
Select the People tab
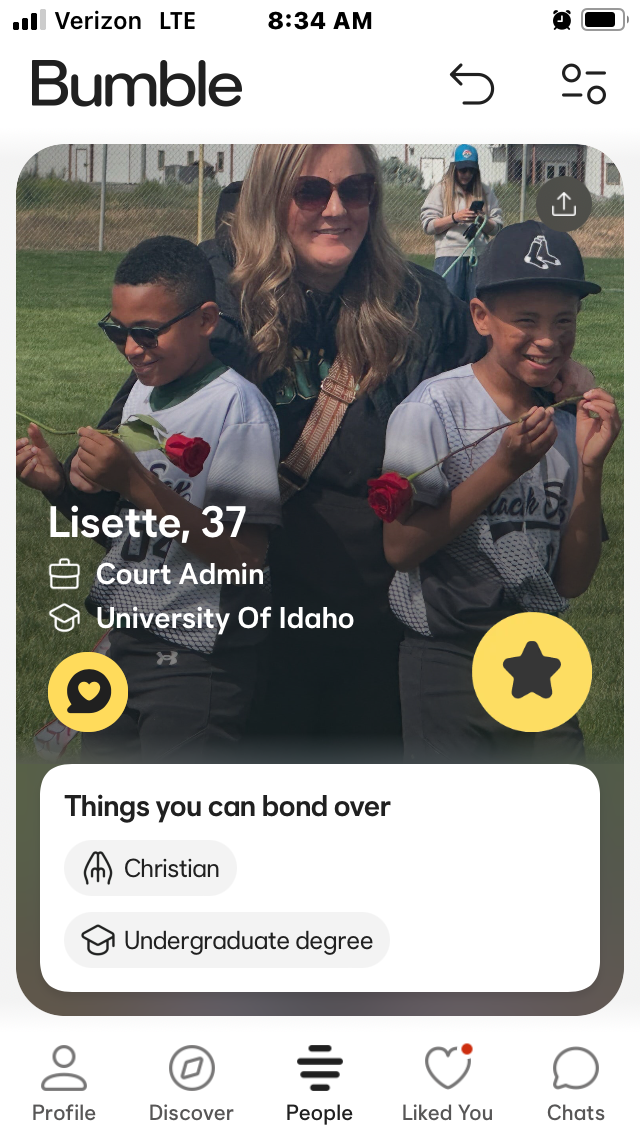tap(320, 1083)
